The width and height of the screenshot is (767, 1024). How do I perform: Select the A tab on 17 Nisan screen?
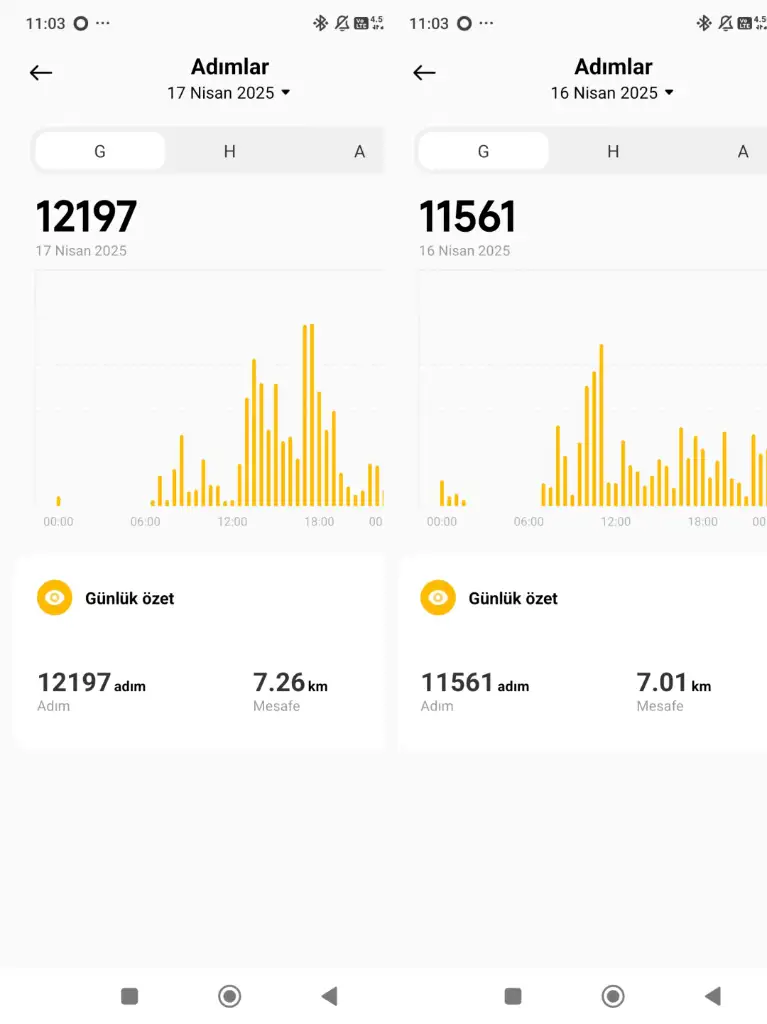tap(359, 152)
